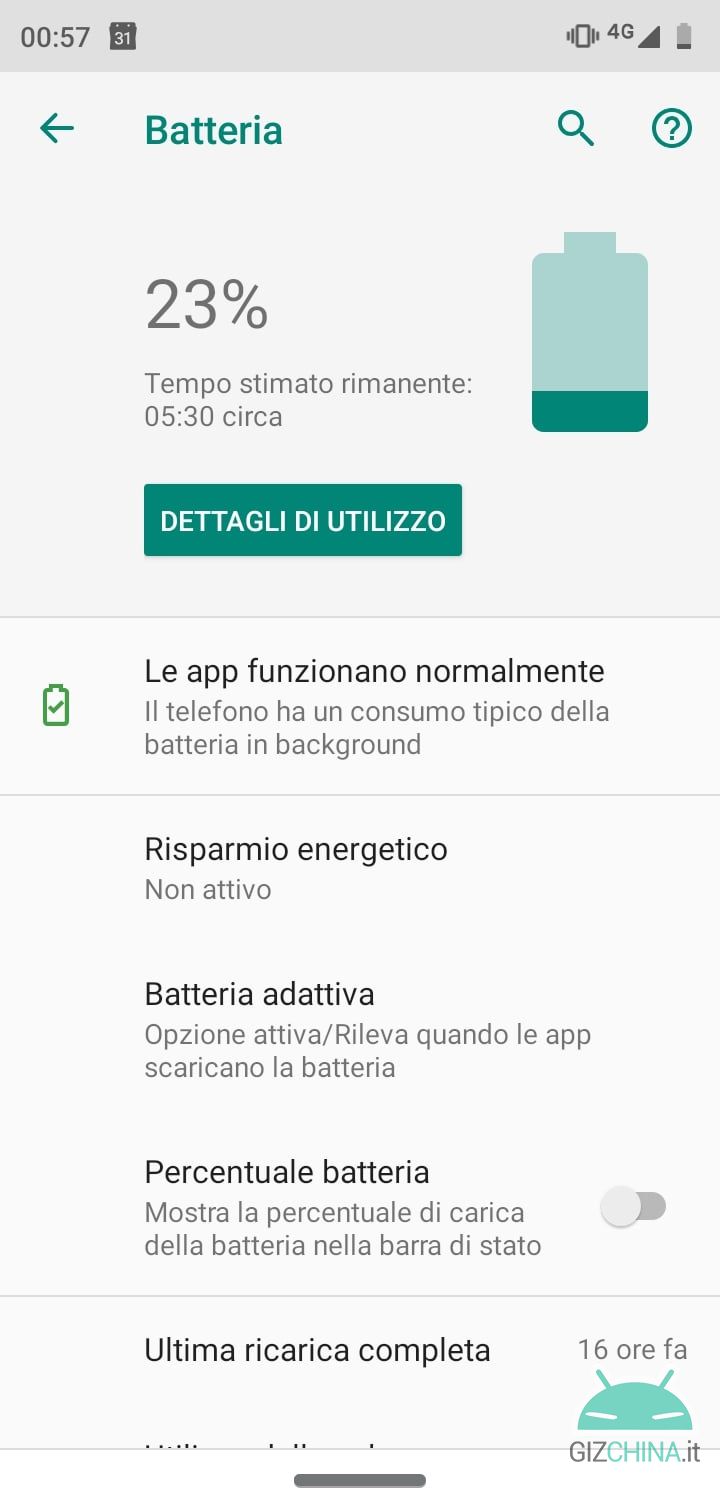This screenshot has height=1512, width=720.
Task: Open Risparmio energetico settings
Action: click(360, 868)
